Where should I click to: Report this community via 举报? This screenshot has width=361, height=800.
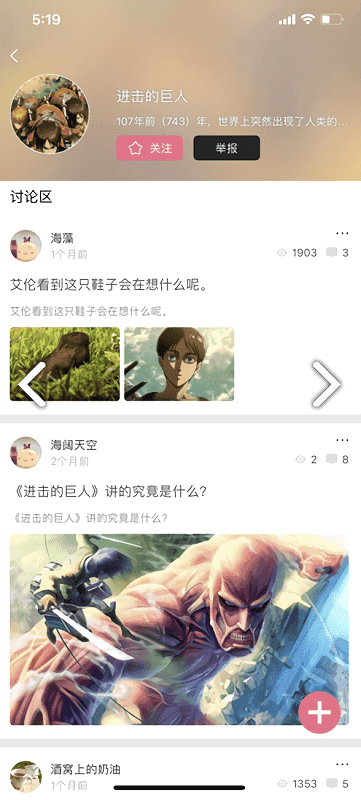tap(226, 148)
